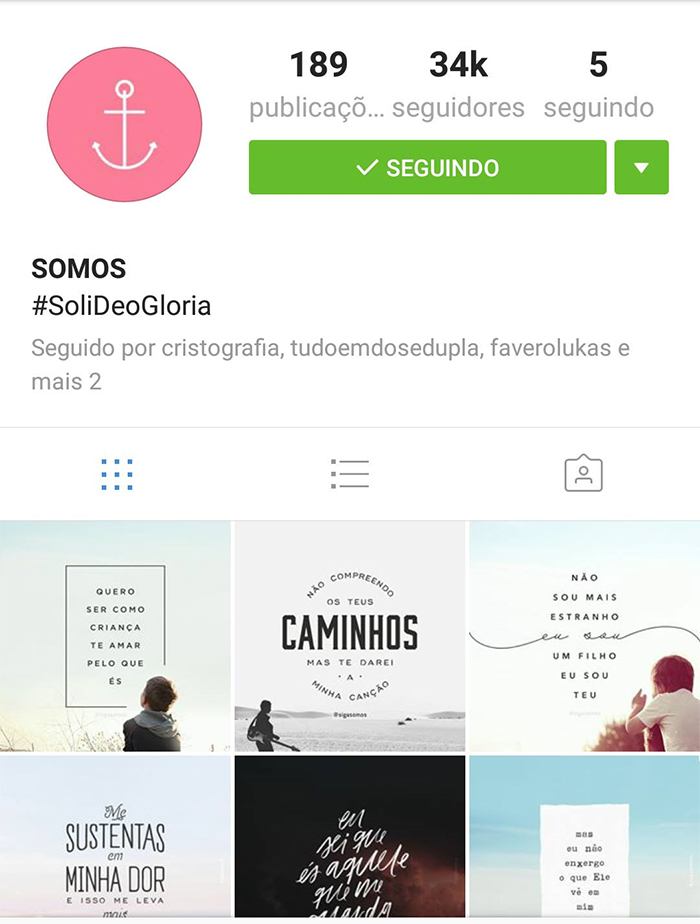Switch to the list view tab

pyautogui.click(x=349, y=474)
